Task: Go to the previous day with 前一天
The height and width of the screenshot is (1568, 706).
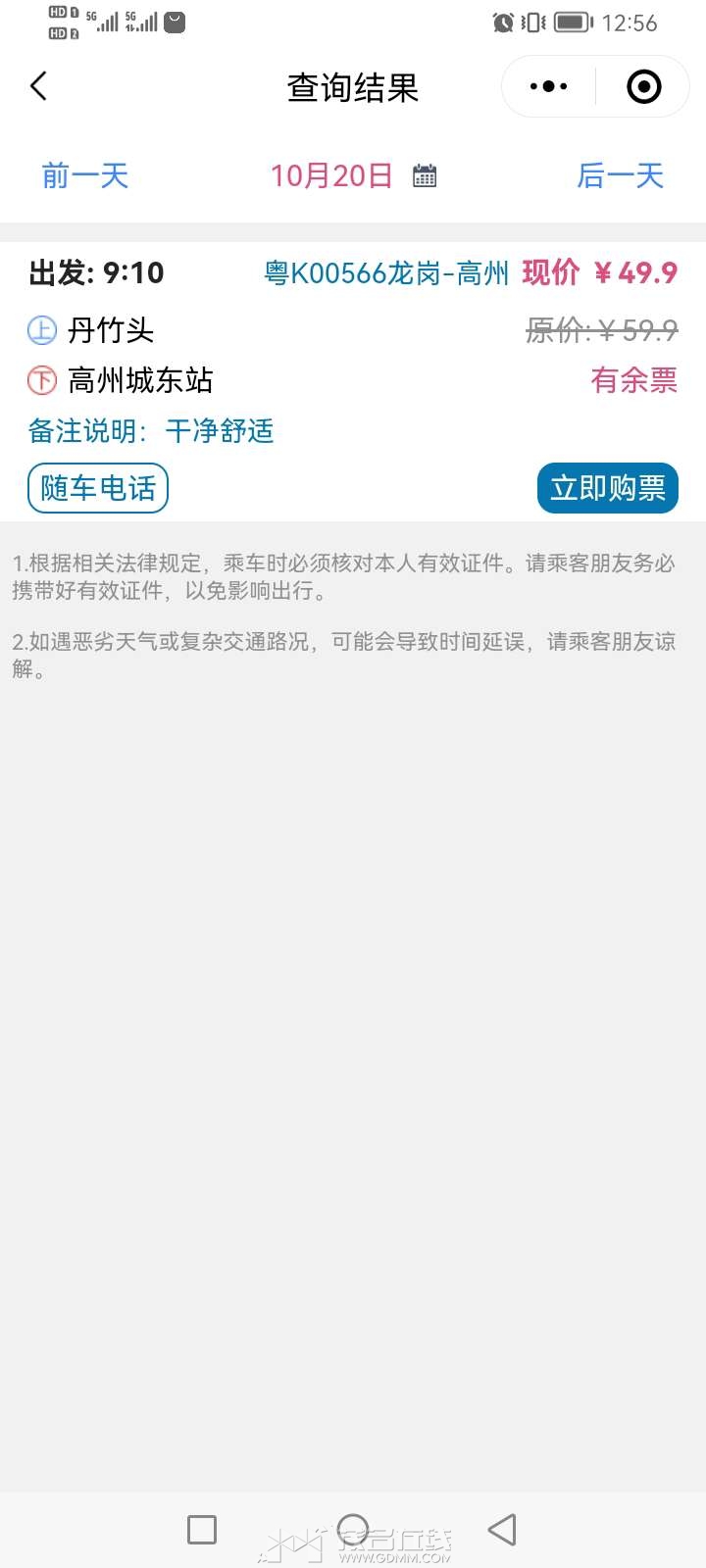Action: point(85,176)
